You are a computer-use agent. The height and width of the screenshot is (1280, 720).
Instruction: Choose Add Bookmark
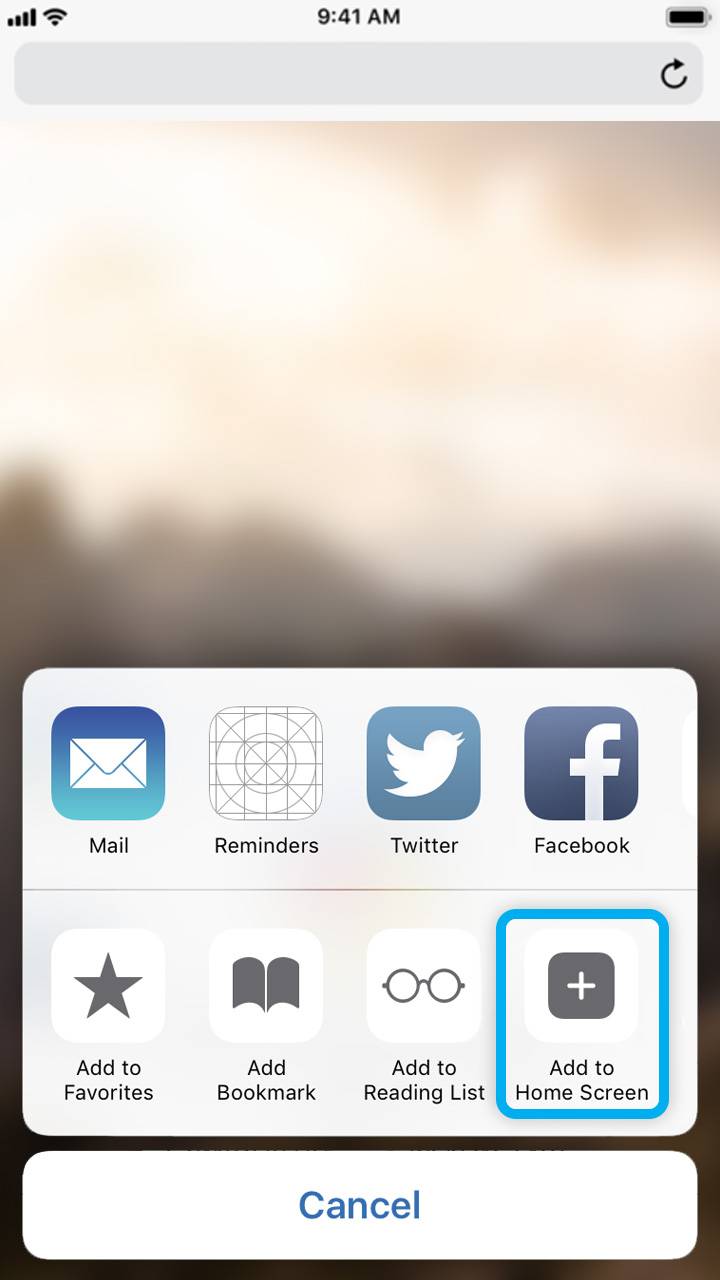[x=266, y=986]
